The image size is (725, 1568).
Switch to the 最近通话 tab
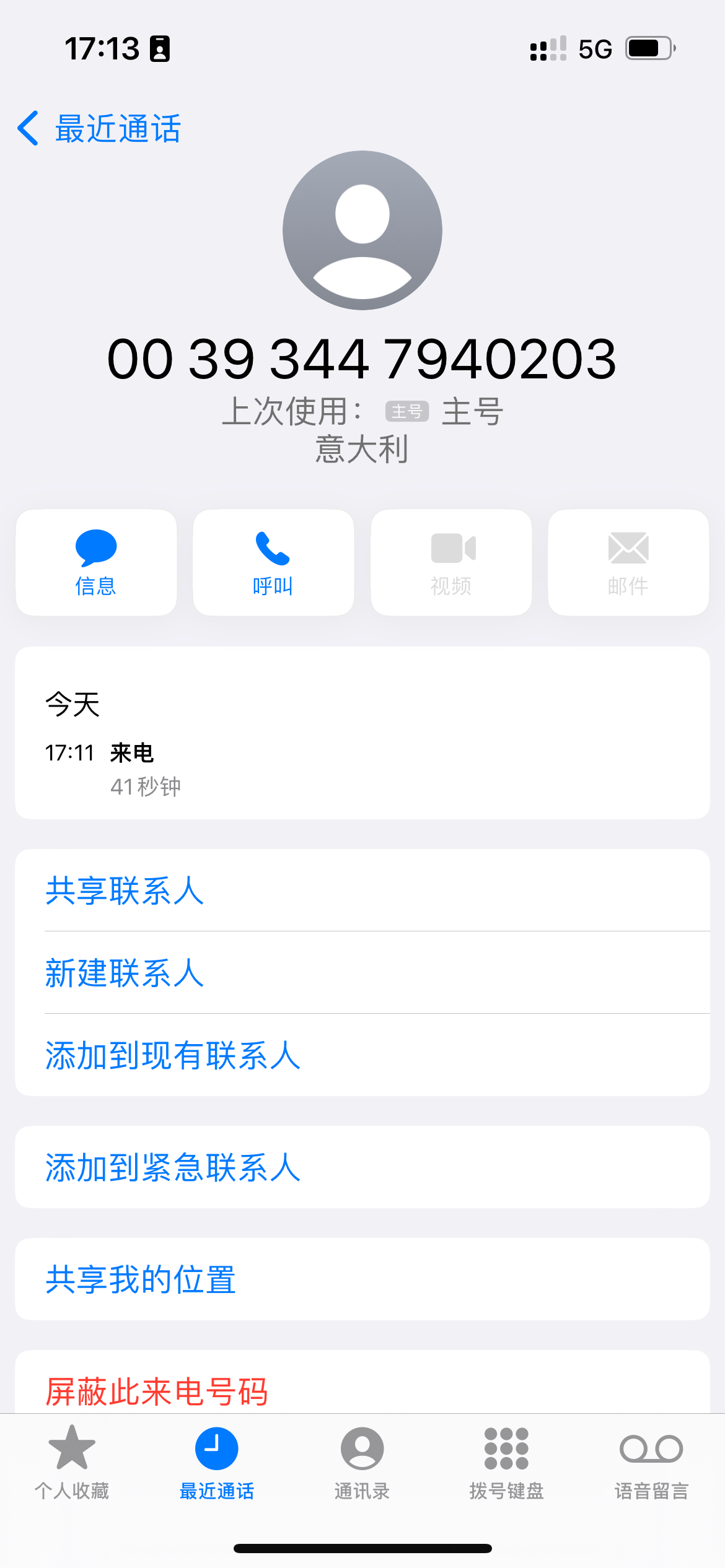[217, 1461]
